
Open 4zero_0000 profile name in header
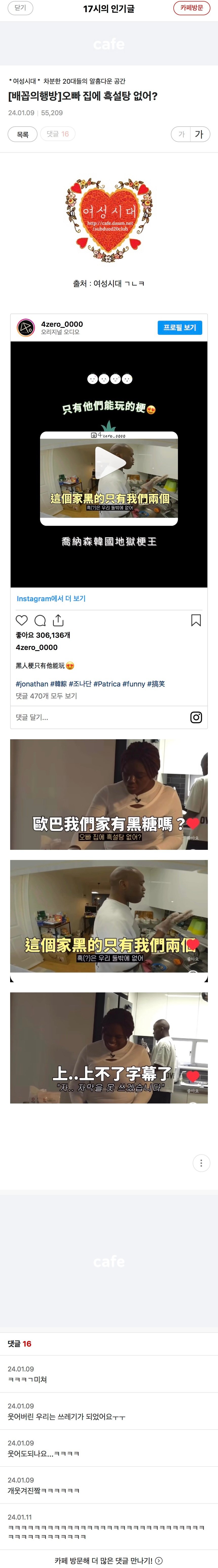[62, 324]
